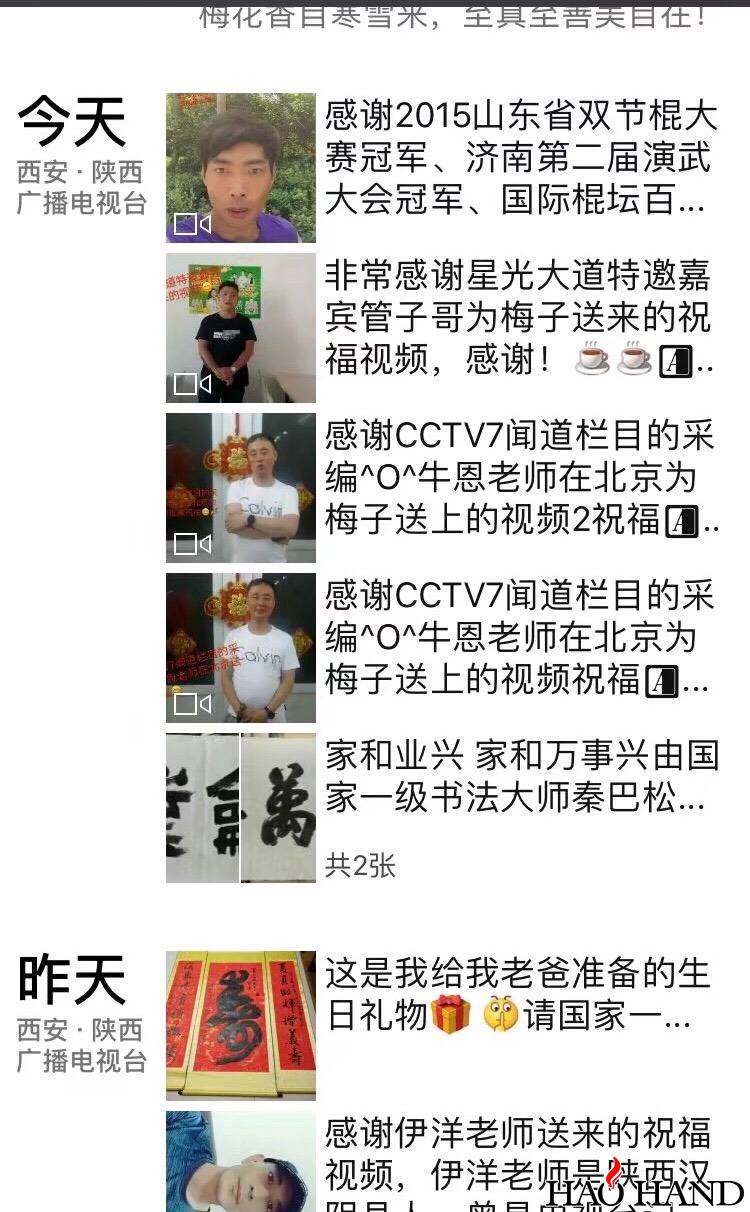The width and height of the screenshot is (750, 1212).
Task: Open yesterday's 给我老爸准备的生日礼物 post
Action: 520,995
